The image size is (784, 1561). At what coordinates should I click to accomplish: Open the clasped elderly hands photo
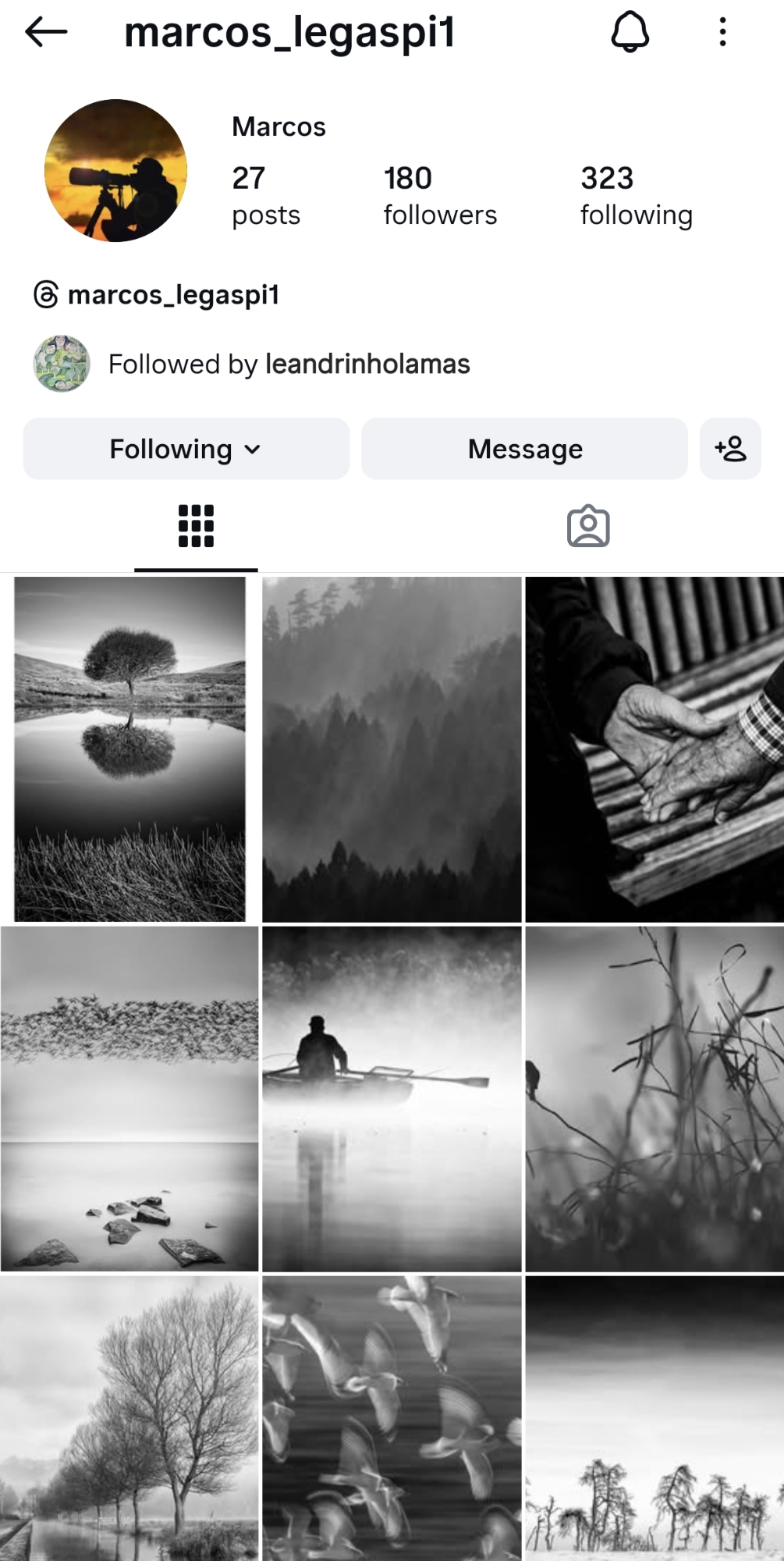click(655, 749)
